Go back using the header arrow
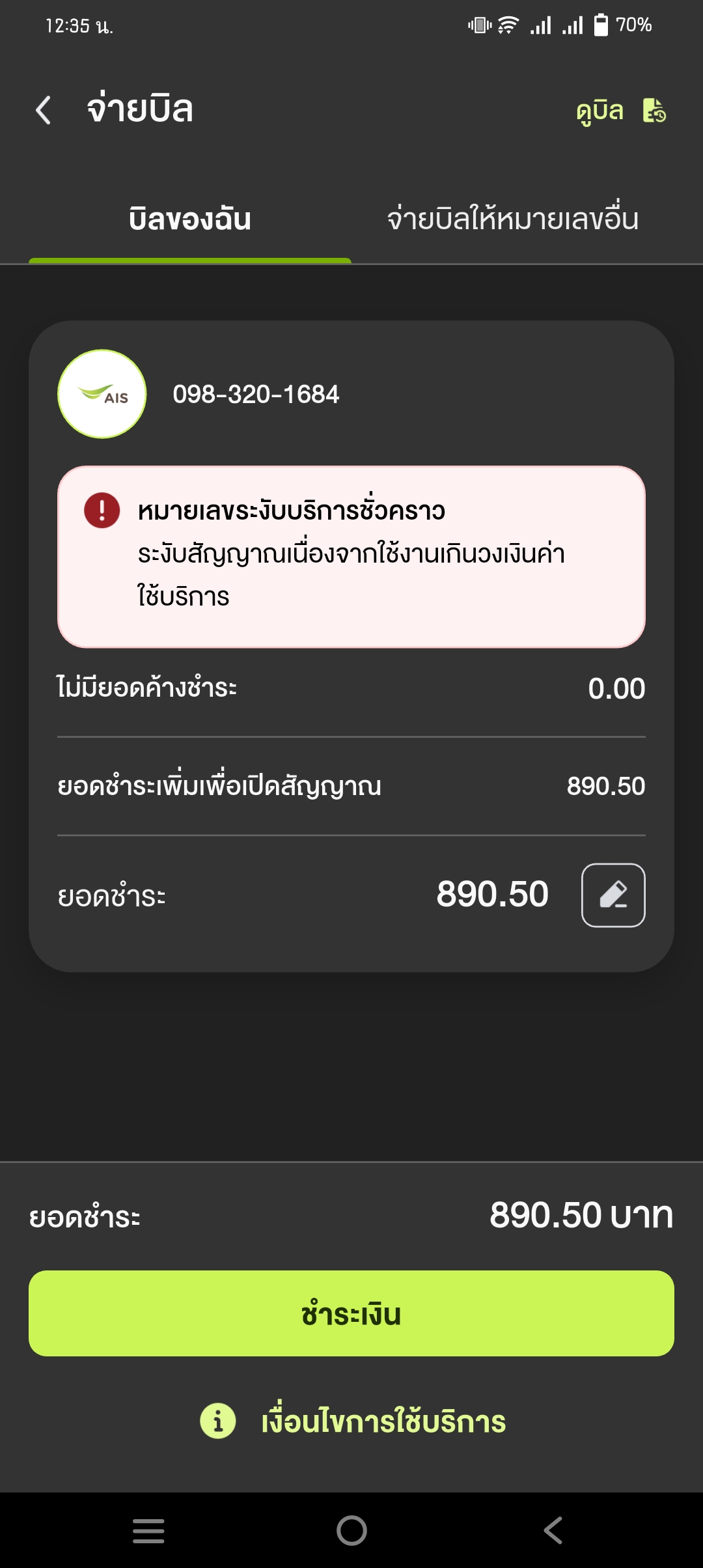This screenshot has width=703, height=1568. click(44, 110)
